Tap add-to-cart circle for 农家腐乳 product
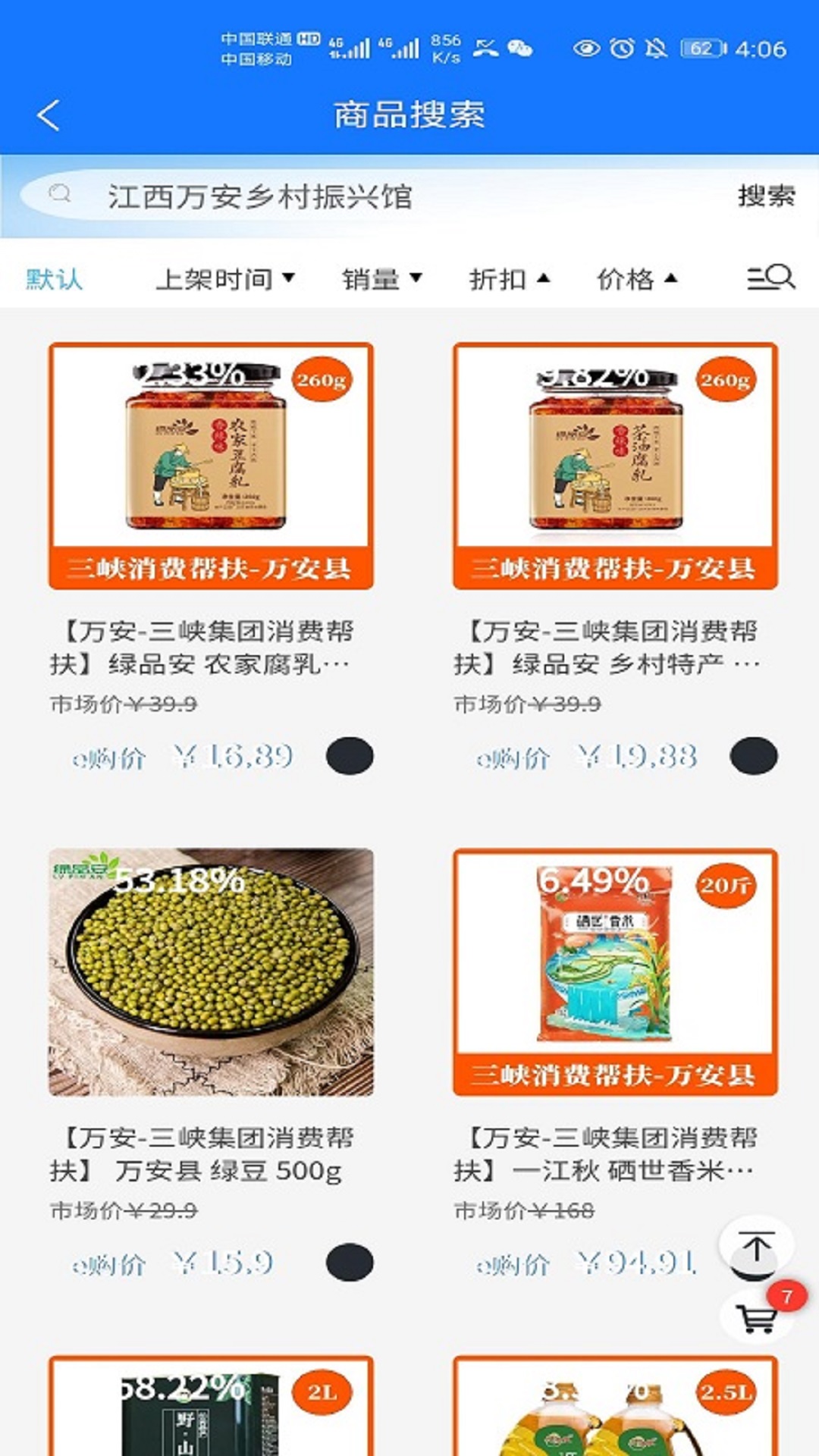 tap(349, 757)
